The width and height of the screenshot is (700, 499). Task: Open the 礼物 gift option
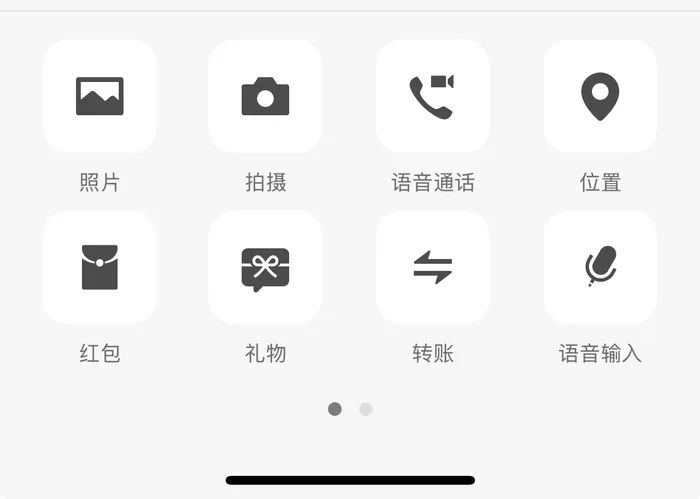click(x=265, y=267)
